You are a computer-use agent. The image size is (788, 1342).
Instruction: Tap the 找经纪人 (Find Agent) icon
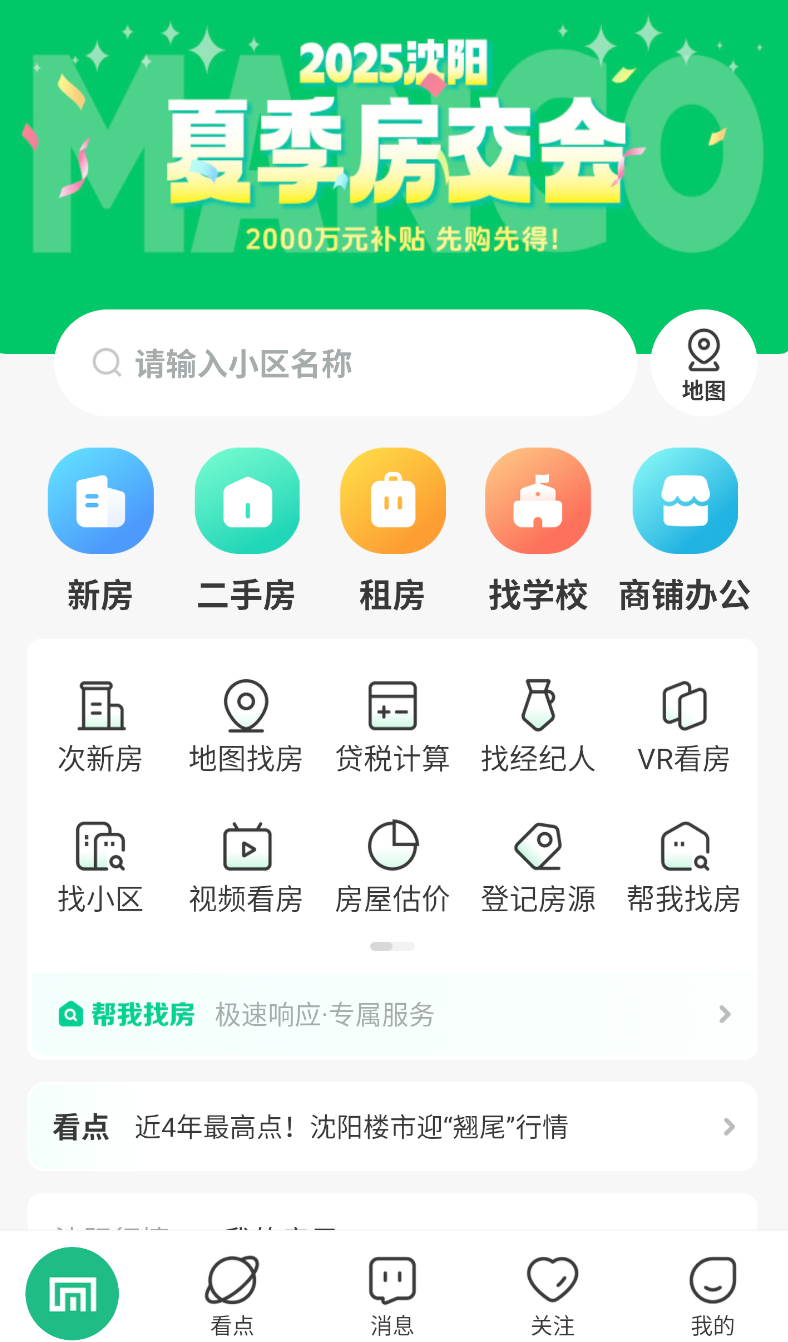(538, 725)
